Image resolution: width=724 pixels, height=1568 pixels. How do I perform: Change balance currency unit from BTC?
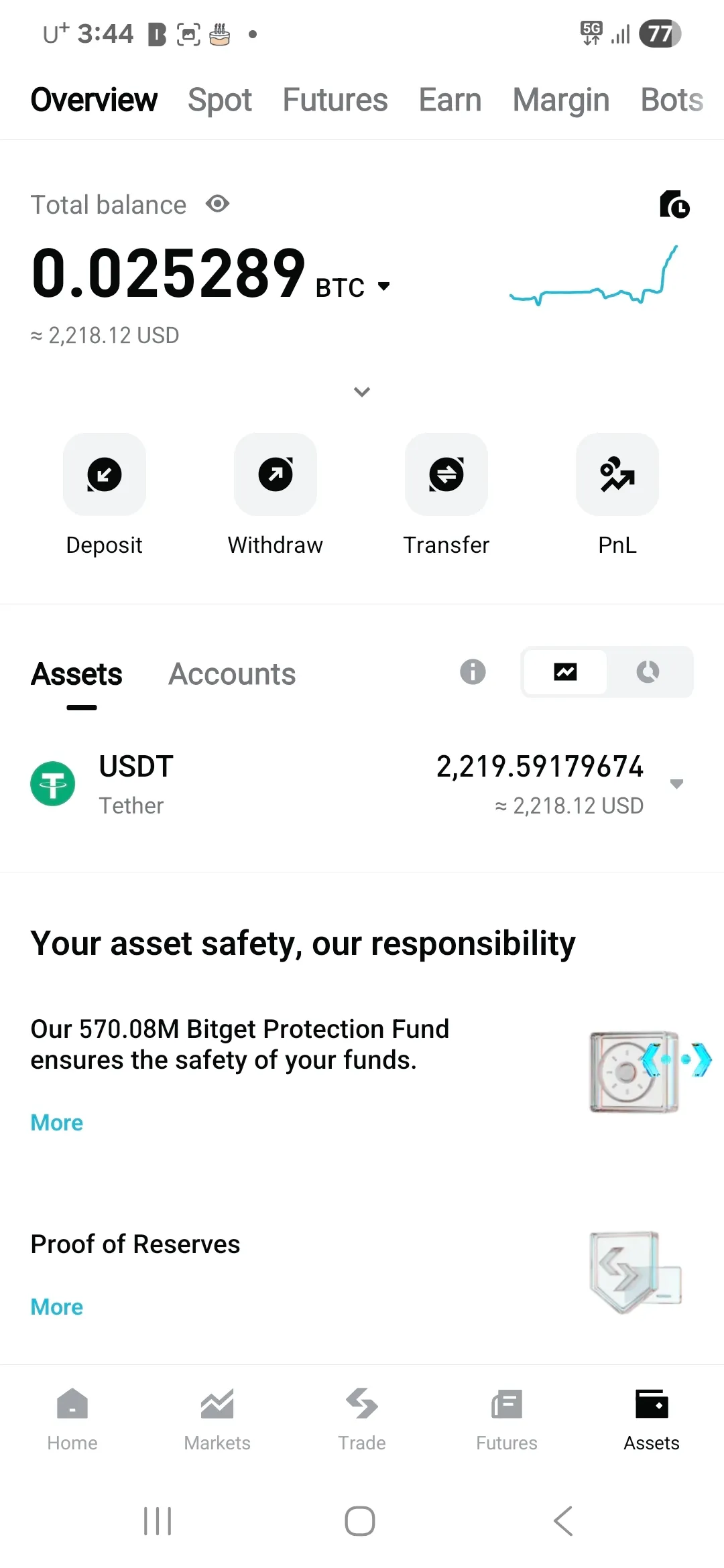(353, 287)
